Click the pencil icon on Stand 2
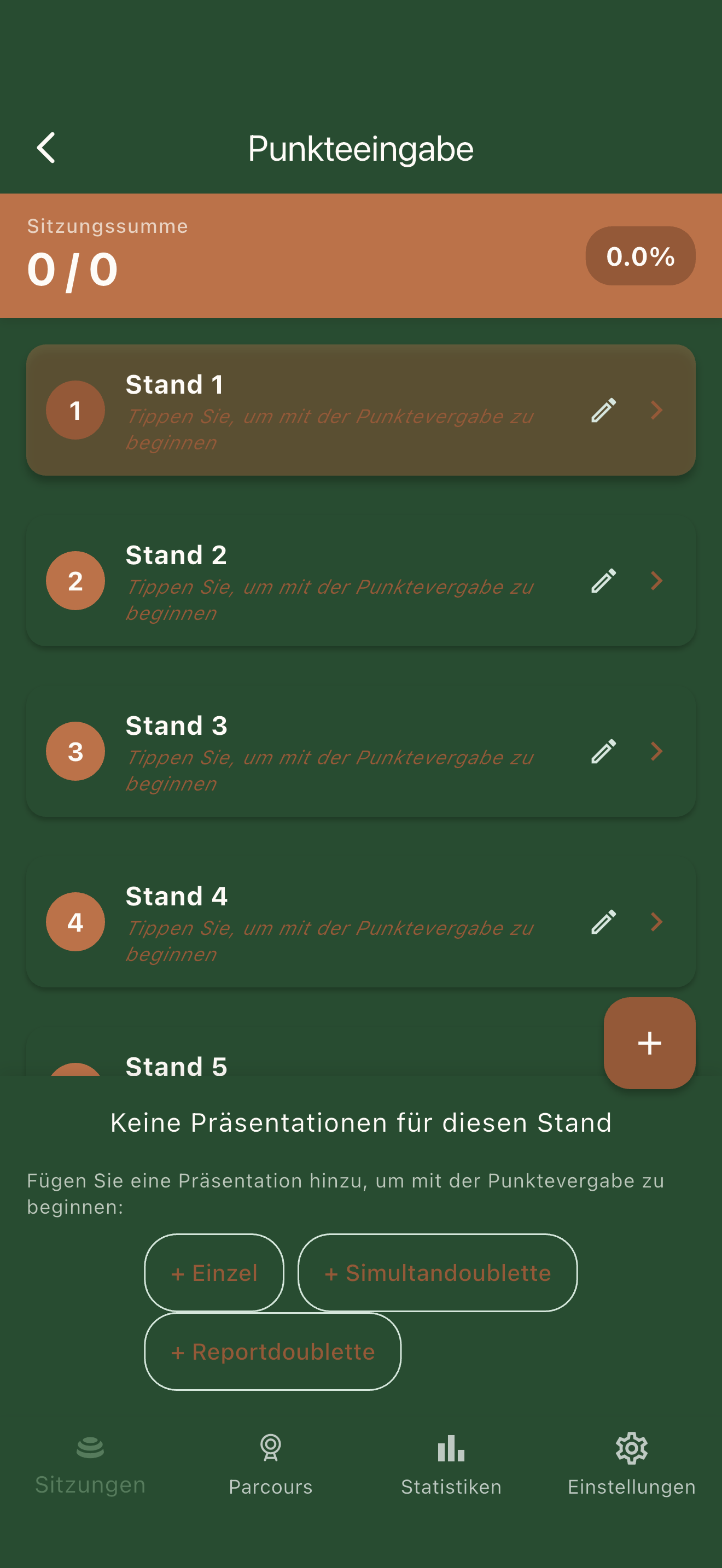 pyautogui.click(x=603, y=582)
